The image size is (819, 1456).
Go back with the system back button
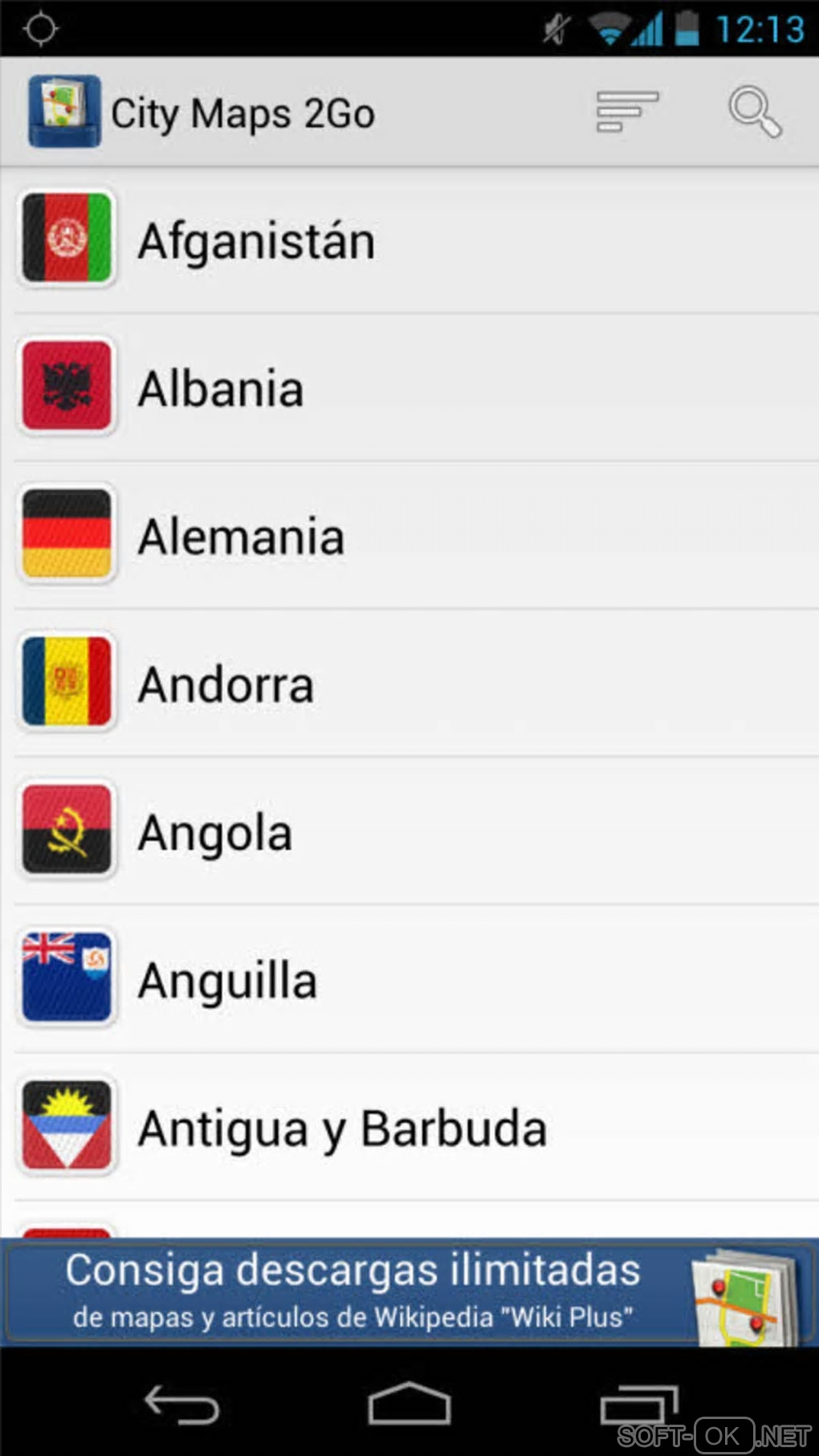[x=181, y=1405]
